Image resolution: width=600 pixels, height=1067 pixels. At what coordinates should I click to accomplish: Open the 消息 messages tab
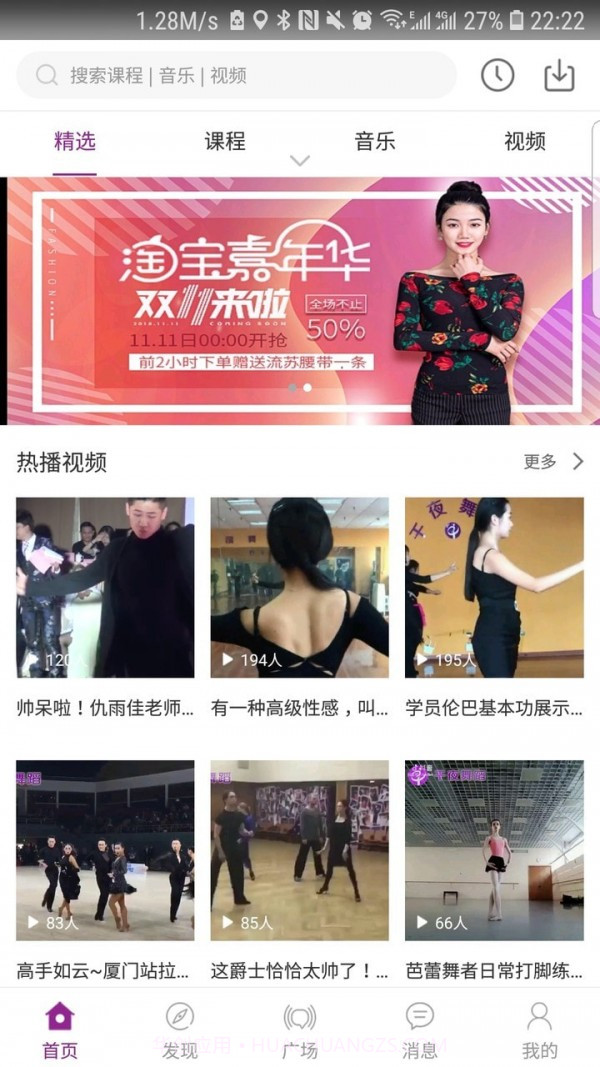pyautogui.click(x=420, y=1030)
